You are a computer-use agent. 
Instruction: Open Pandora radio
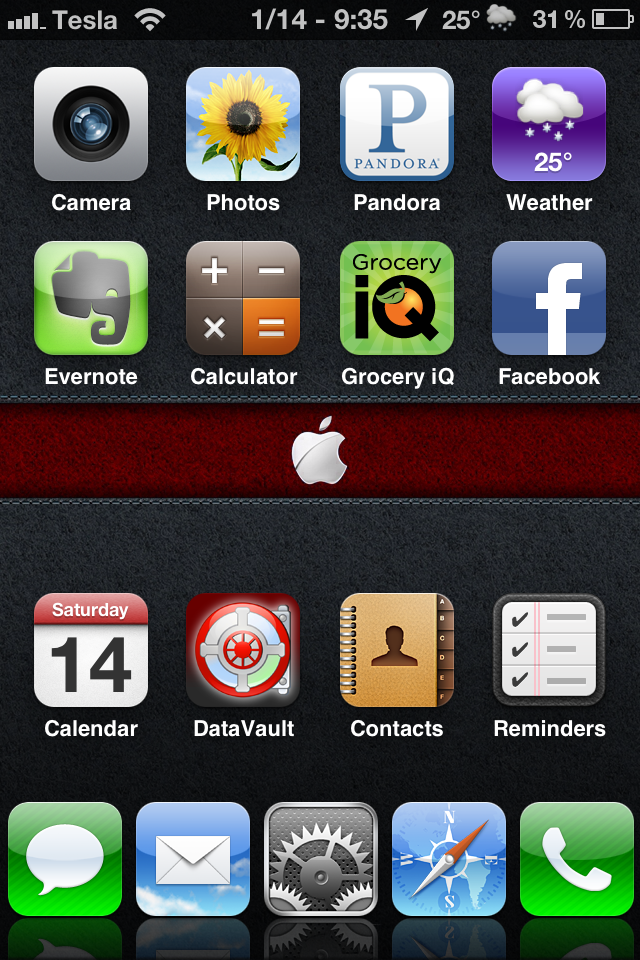tap(397, 124)
